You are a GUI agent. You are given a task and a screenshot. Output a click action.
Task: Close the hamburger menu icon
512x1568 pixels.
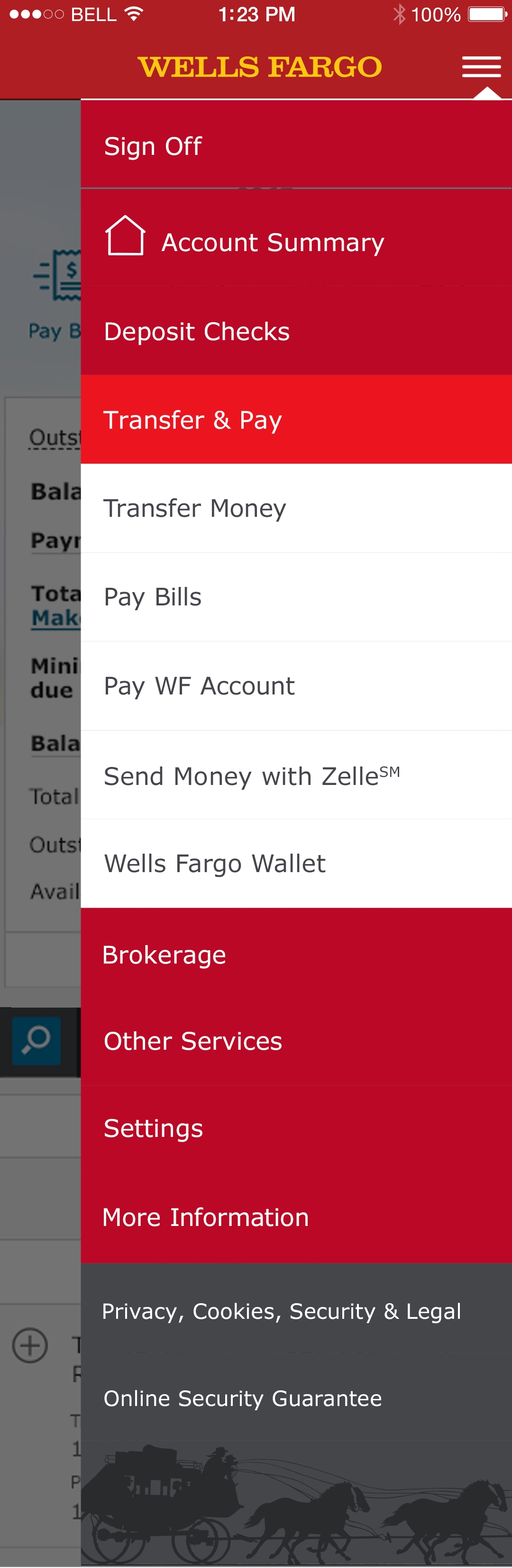click(481, 67)
